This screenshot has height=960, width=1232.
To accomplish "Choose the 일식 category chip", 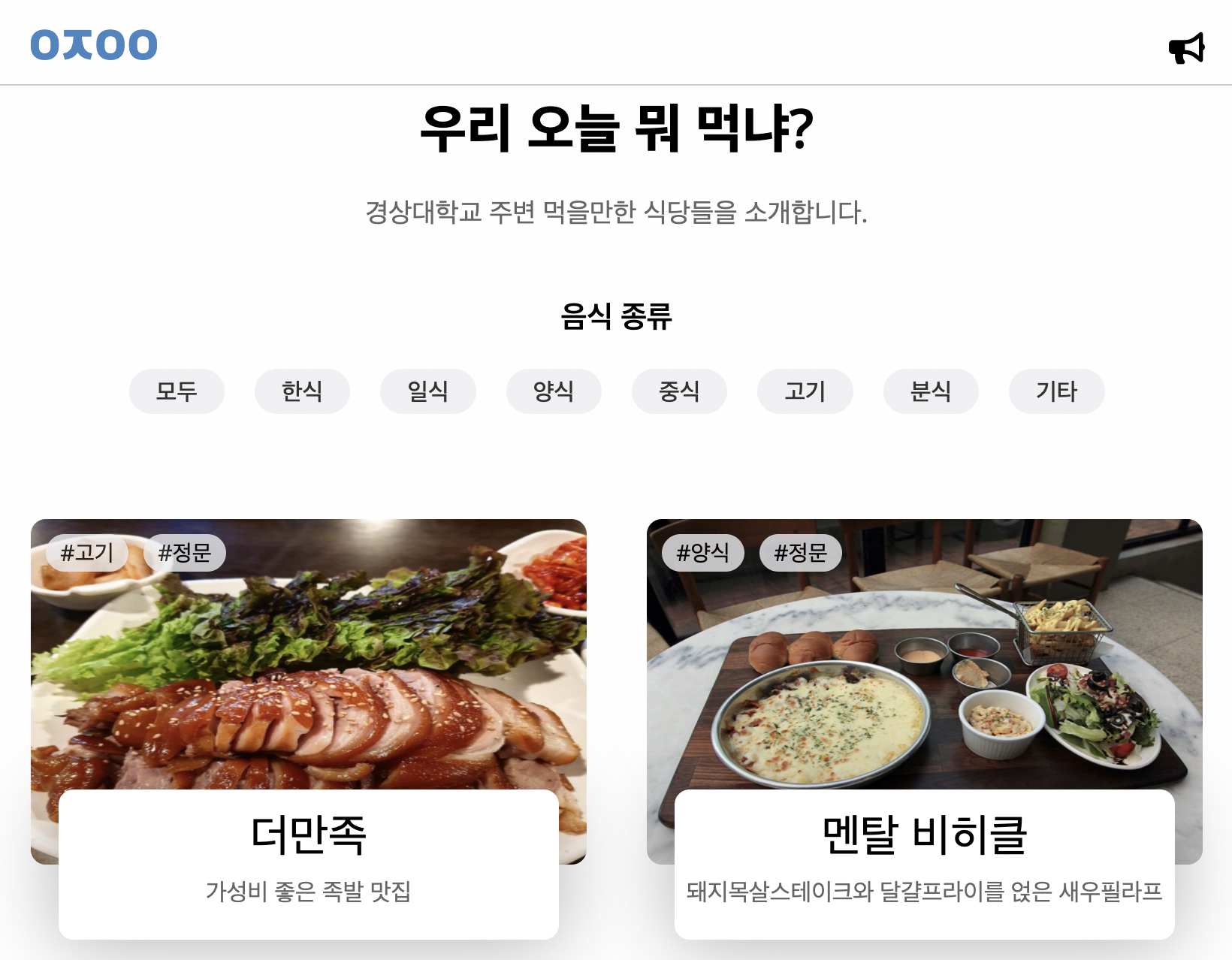I will pyautogui.click(x=427, y=391).
